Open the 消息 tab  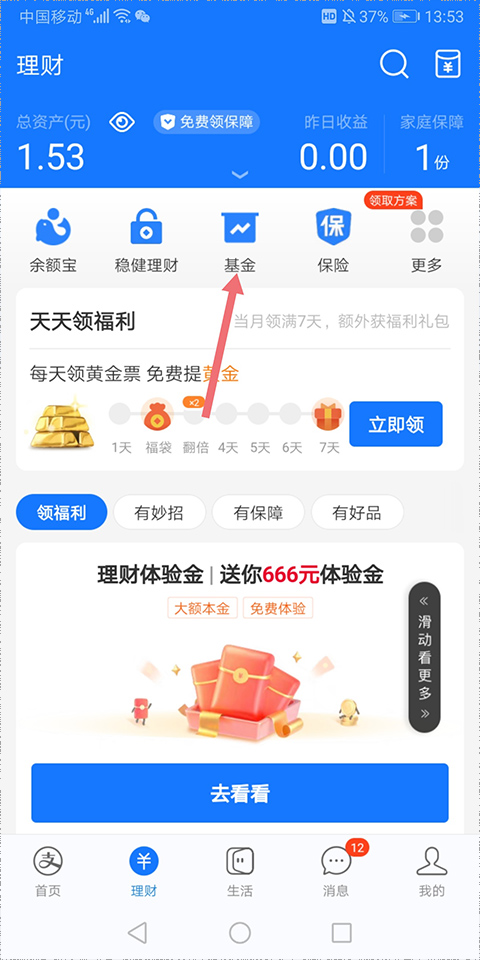click(336, 872)
